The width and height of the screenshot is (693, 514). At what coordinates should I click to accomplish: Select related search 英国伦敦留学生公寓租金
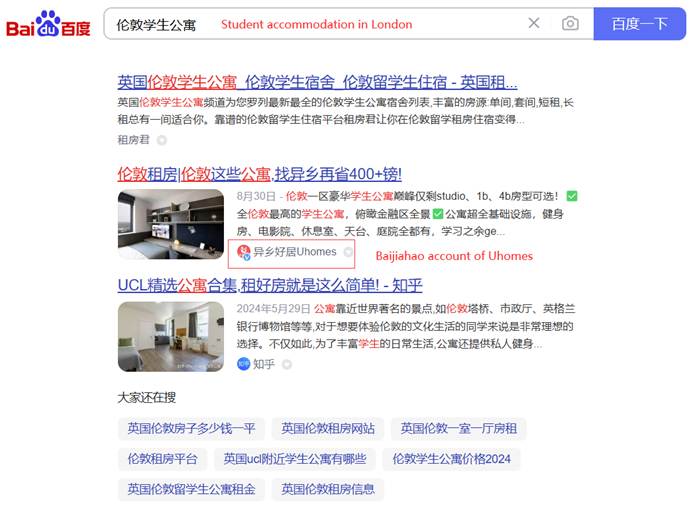[x=191, y=490]
